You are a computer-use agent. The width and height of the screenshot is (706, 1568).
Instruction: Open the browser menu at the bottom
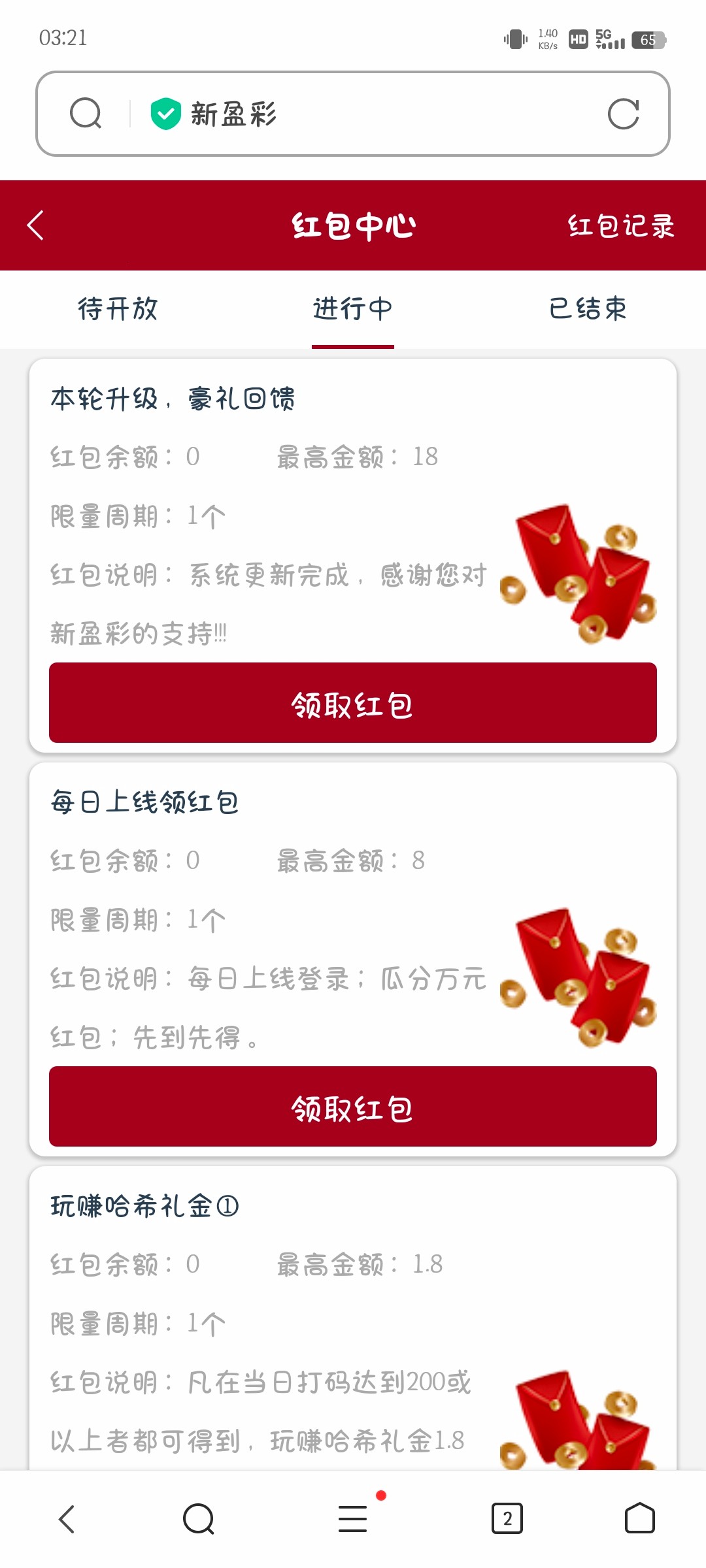pyautogui.click(x=352, y=1518)
